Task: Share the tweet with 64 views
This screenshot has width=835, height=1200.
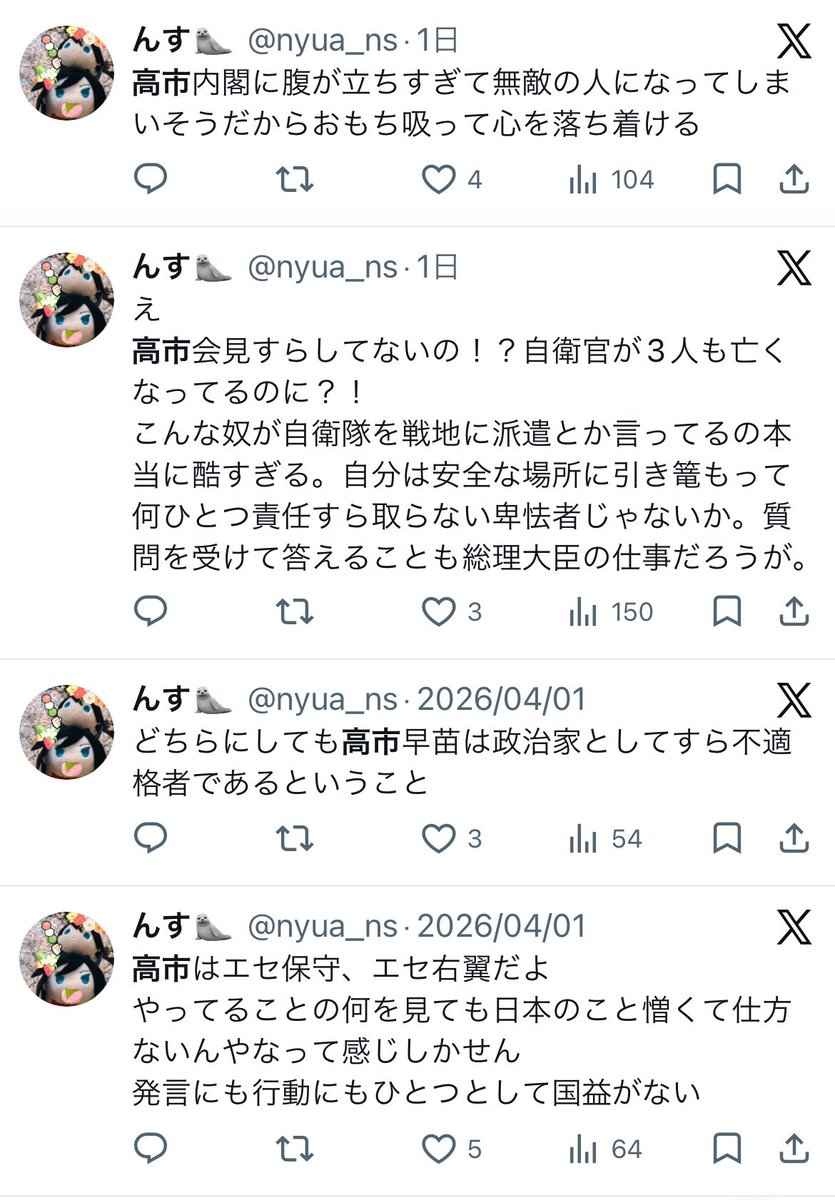Action: [x=793, y=1149]
